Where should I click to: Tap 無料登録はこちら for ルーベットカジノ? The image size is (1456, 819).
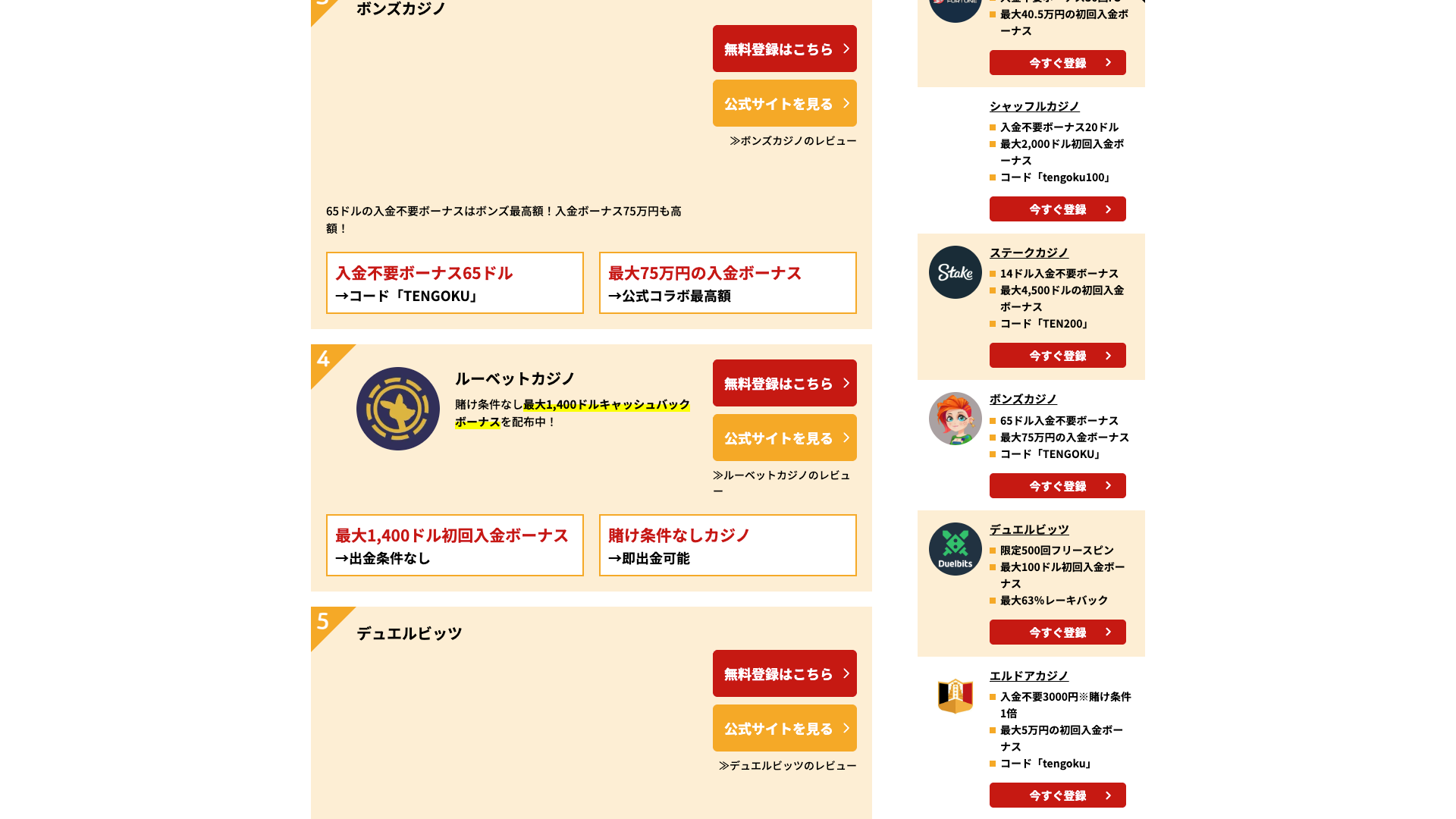point(784,383)
